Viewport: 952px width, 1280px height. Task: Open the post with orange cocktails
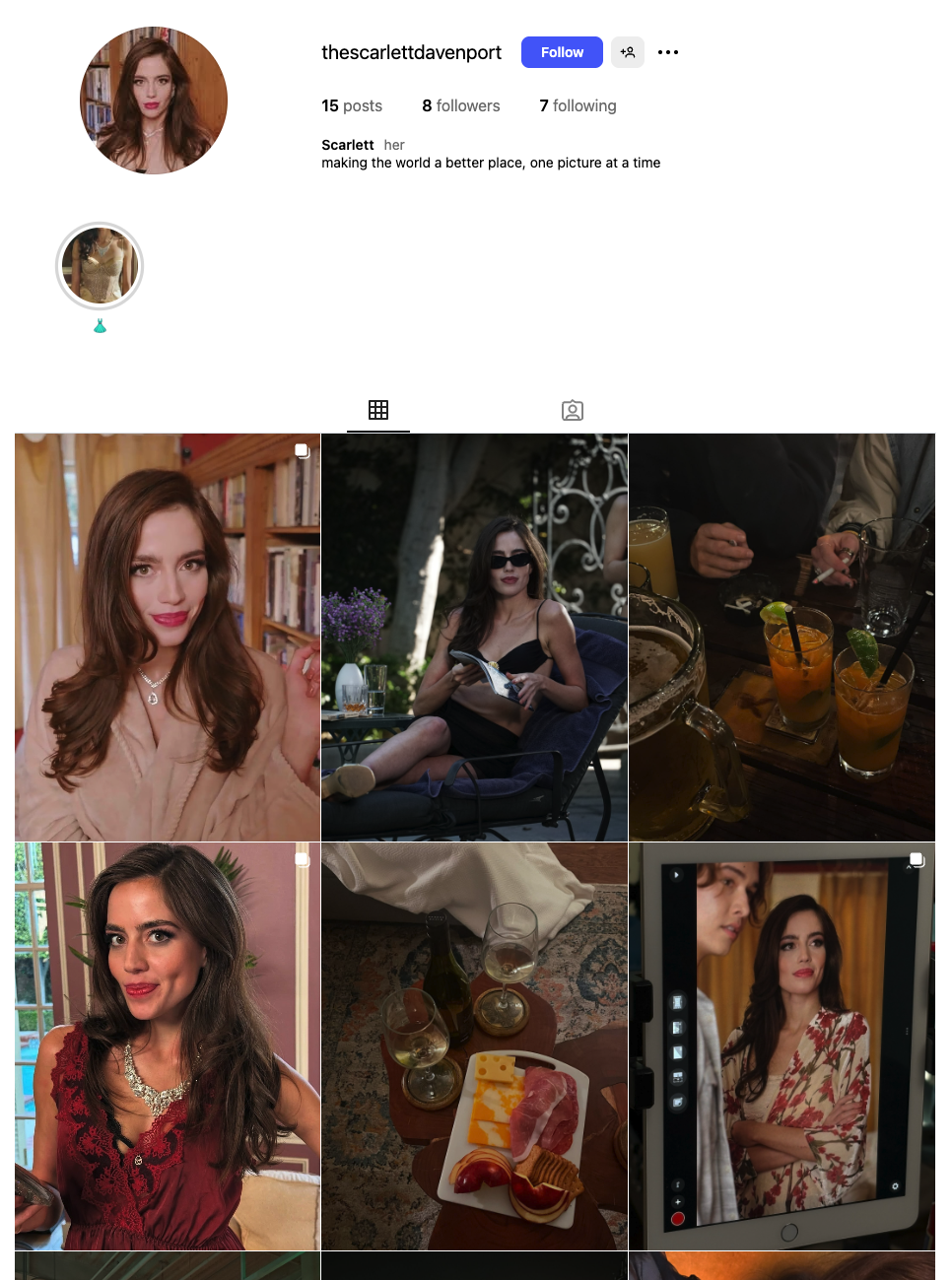point(782,637)
